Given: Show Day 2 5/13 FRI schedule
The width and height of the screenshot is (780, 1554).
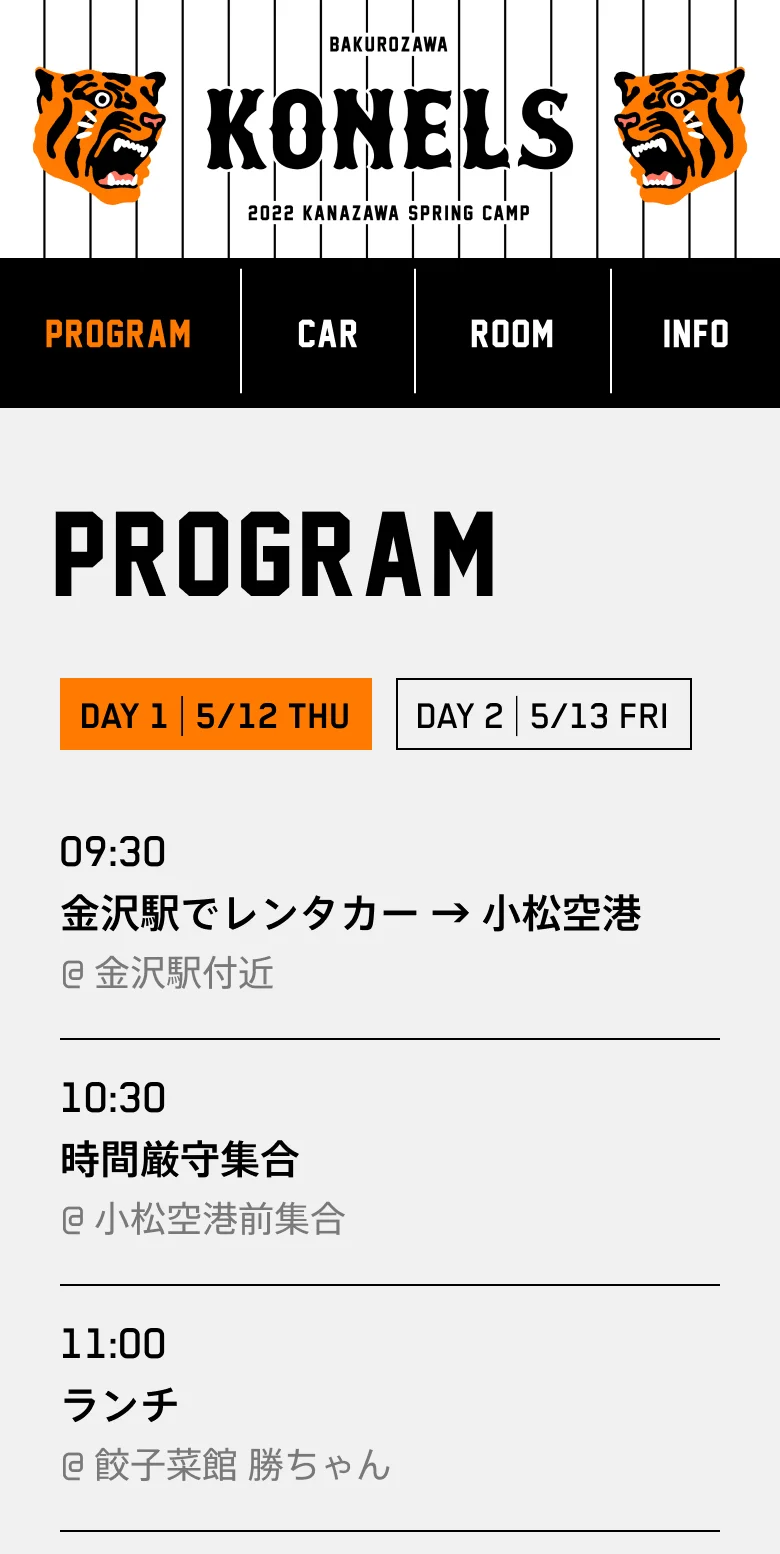Looking at the screenshot, I should click(543, 715).
